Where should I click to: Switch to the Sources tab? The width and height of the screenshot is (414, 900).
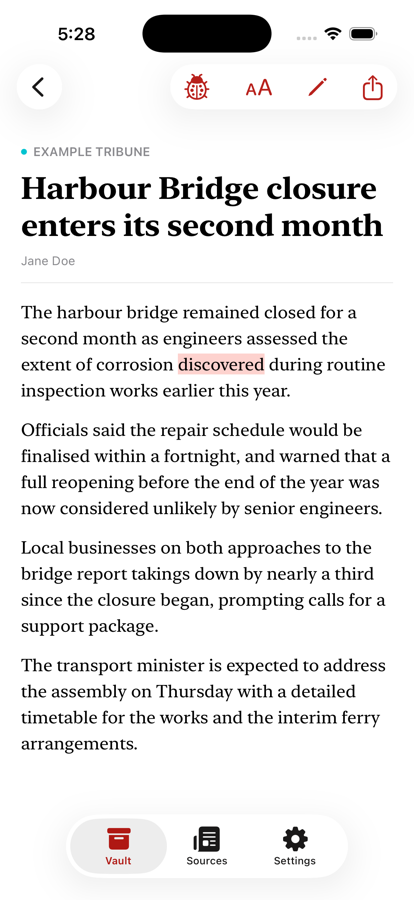pos(207,847)
